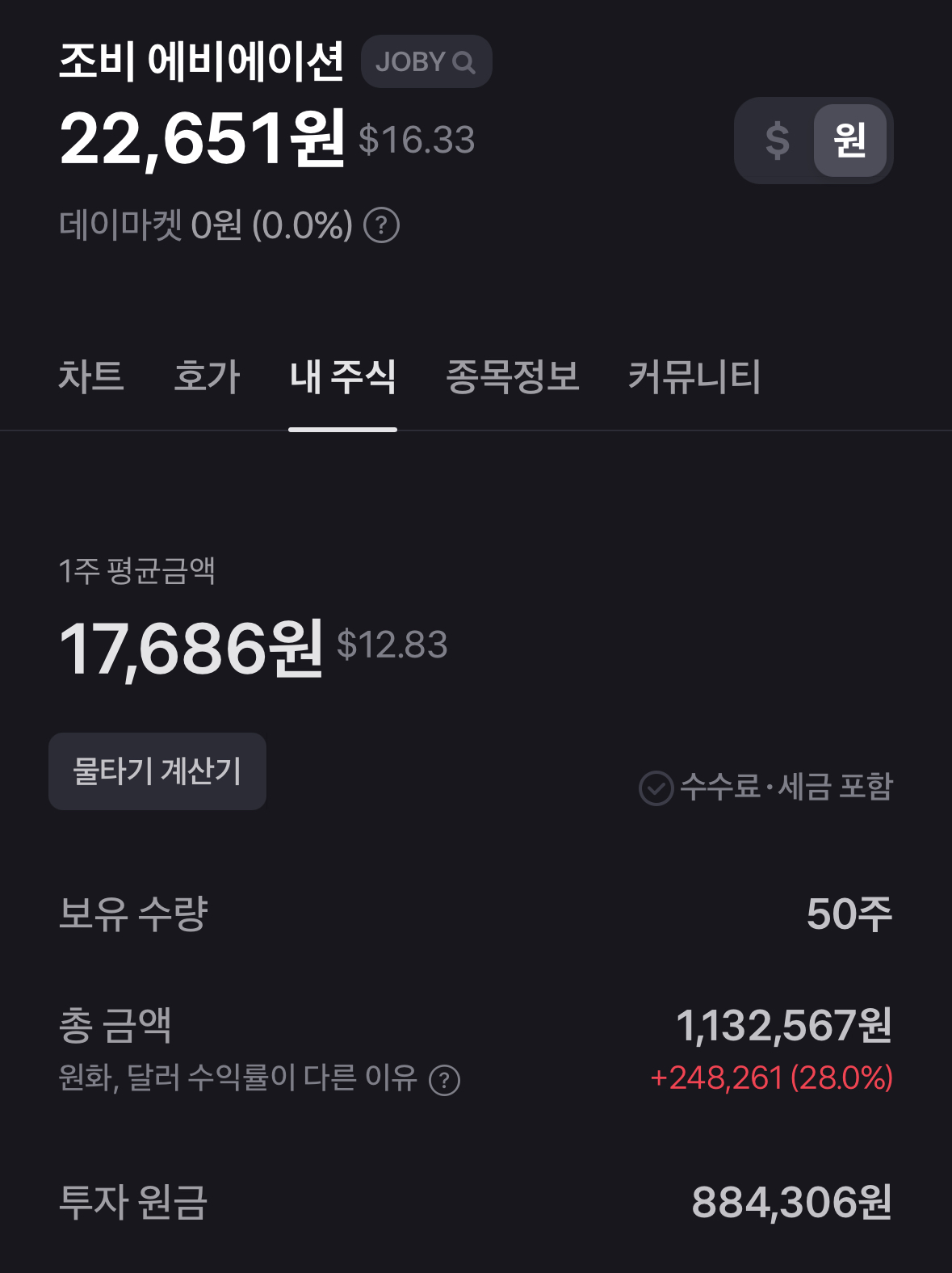The height and width of the screenshot is (1273, 952).
Task: Go to the 커뮤니티 tab
Action: pos(694,377)
